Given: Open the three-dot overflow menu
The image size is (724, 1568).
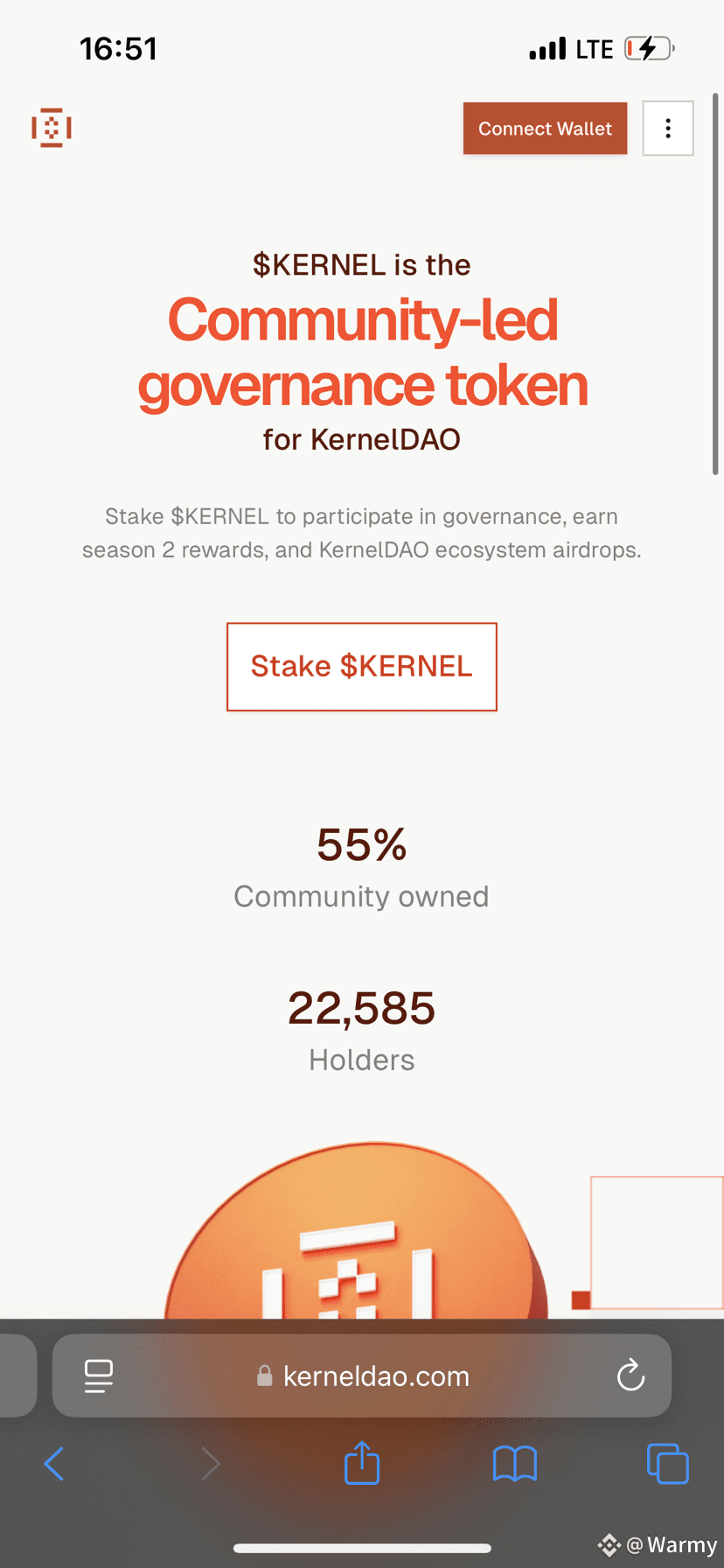Looking at the screenshot, I should point(668,129).
